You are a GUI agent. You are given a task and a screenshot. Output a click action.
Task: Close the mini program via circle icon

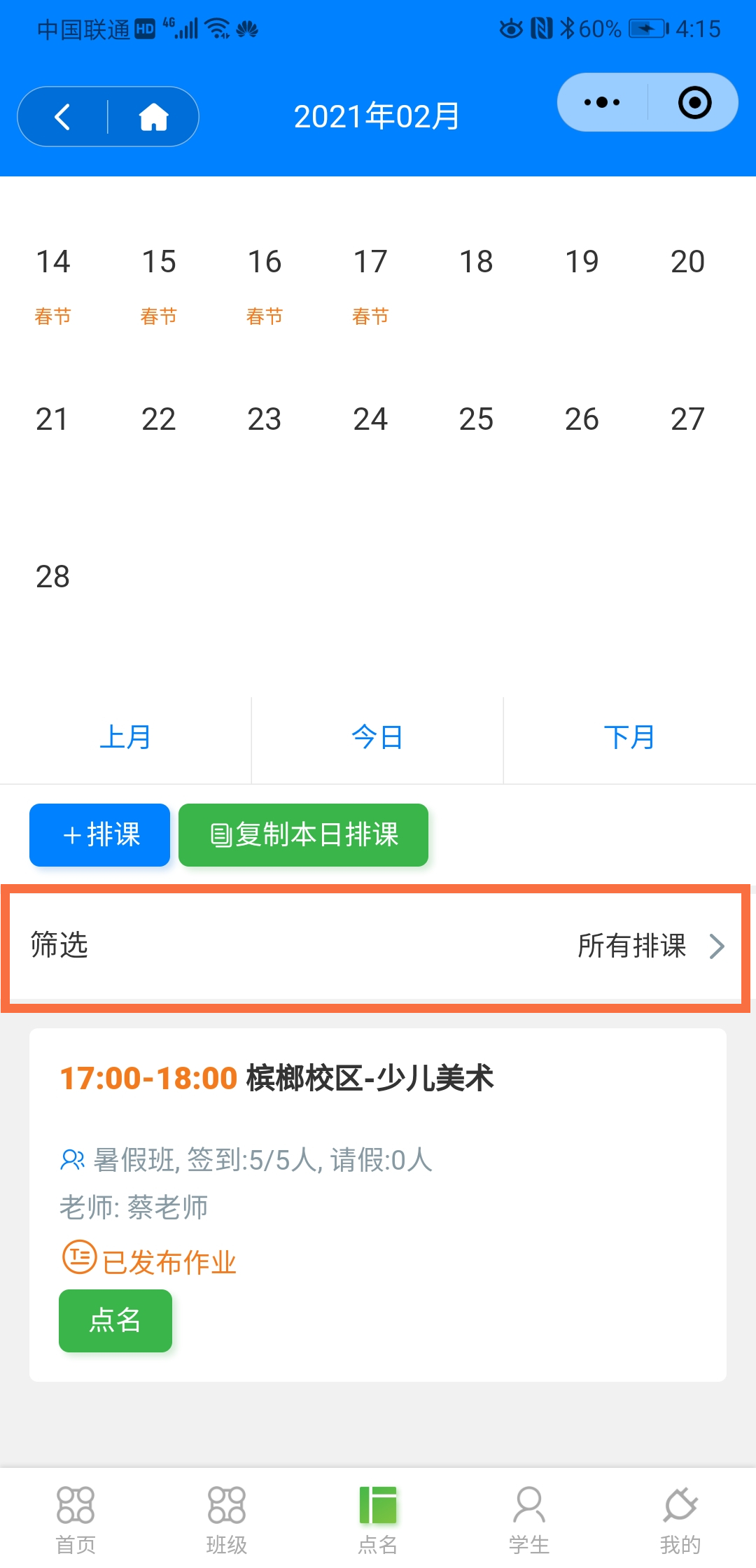[694, 103]
